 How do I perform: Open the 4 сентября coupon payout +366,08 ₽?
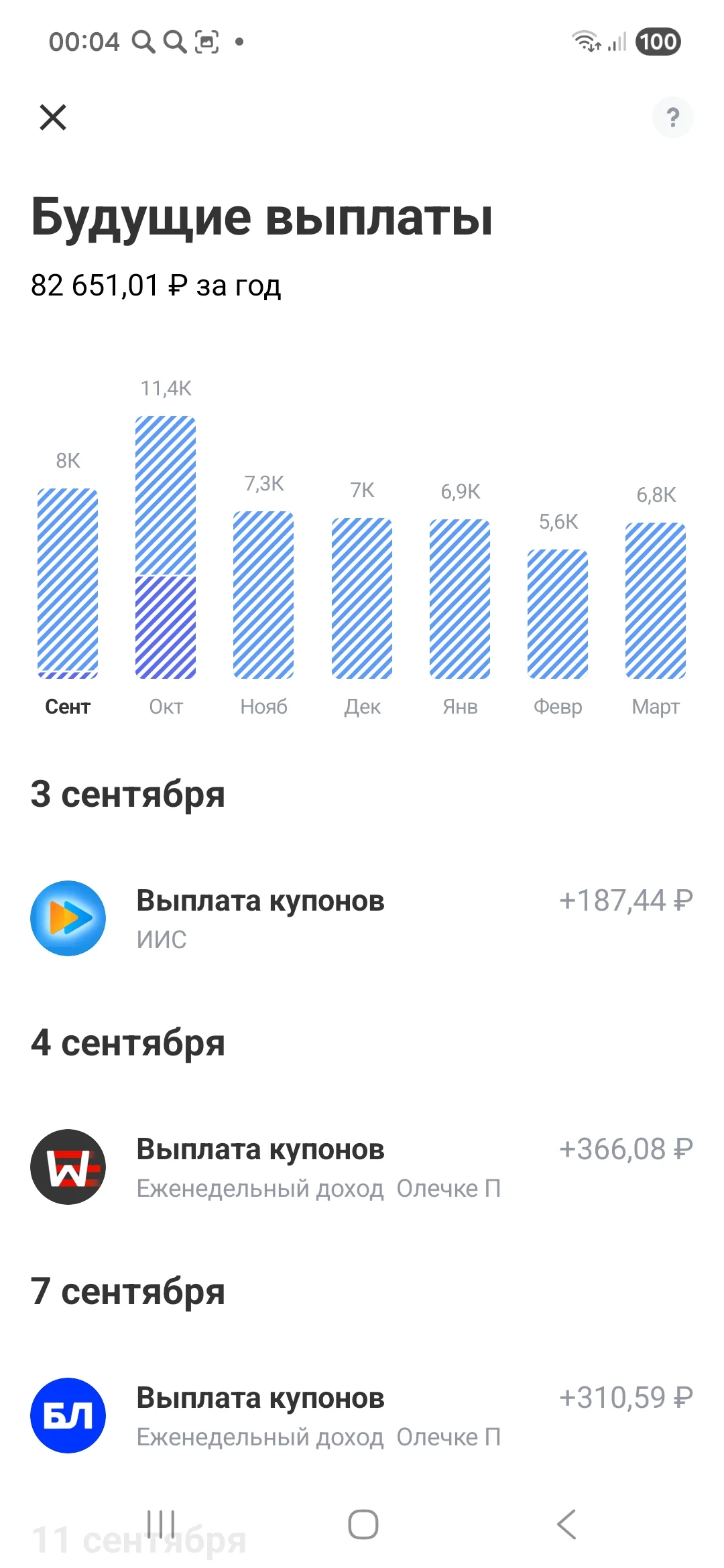[x=362, y=1167]
